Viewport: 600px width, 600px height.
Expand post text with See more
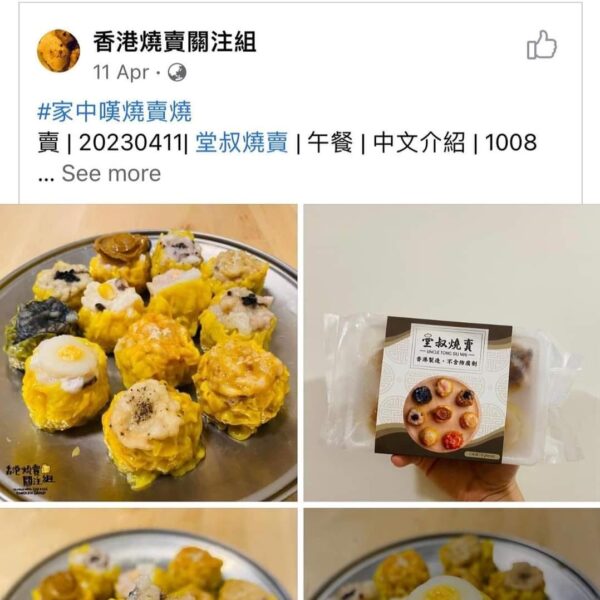[111, 173]
